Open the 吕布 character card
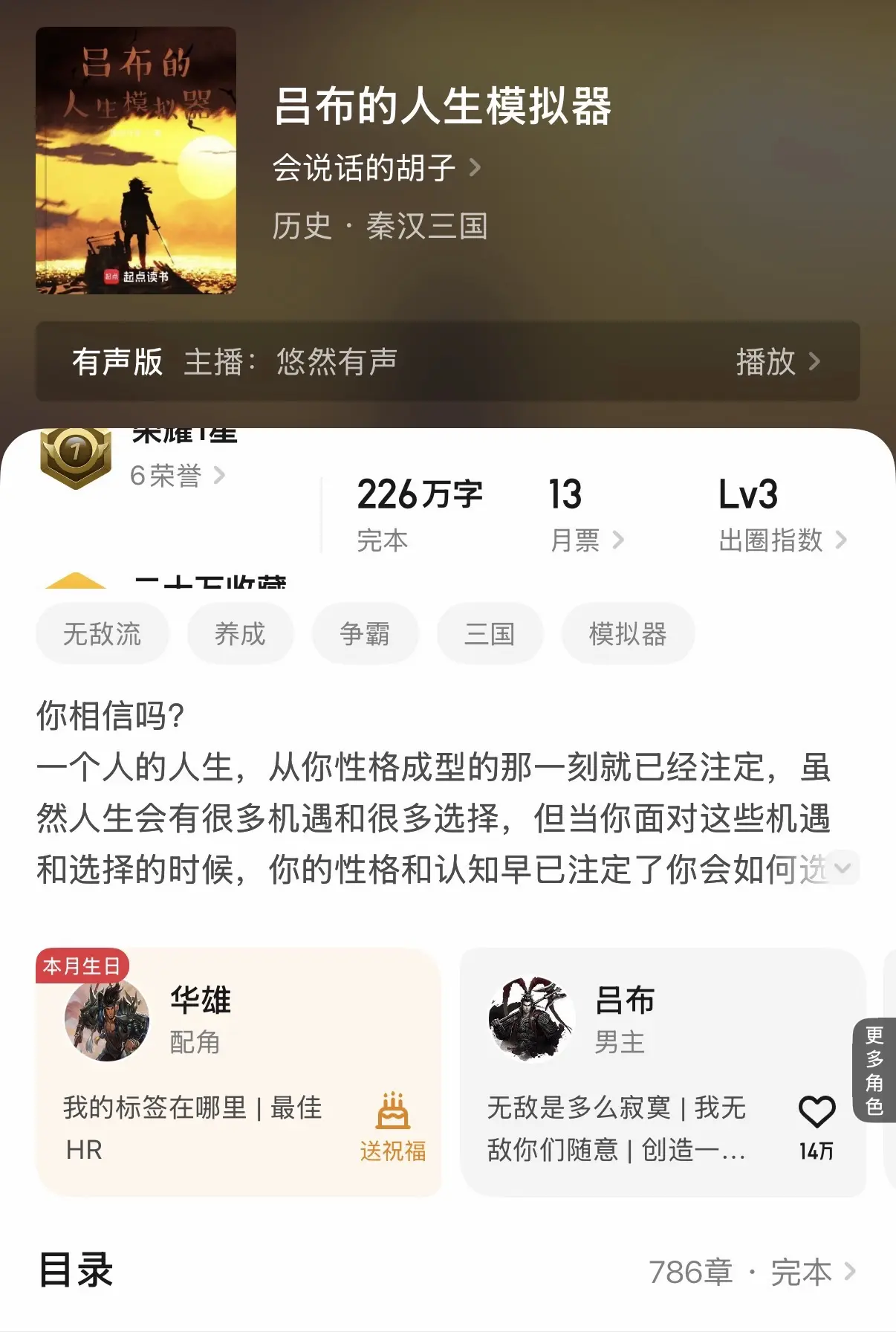Viewport: 896px width, 1332px height. [663, 1071]
